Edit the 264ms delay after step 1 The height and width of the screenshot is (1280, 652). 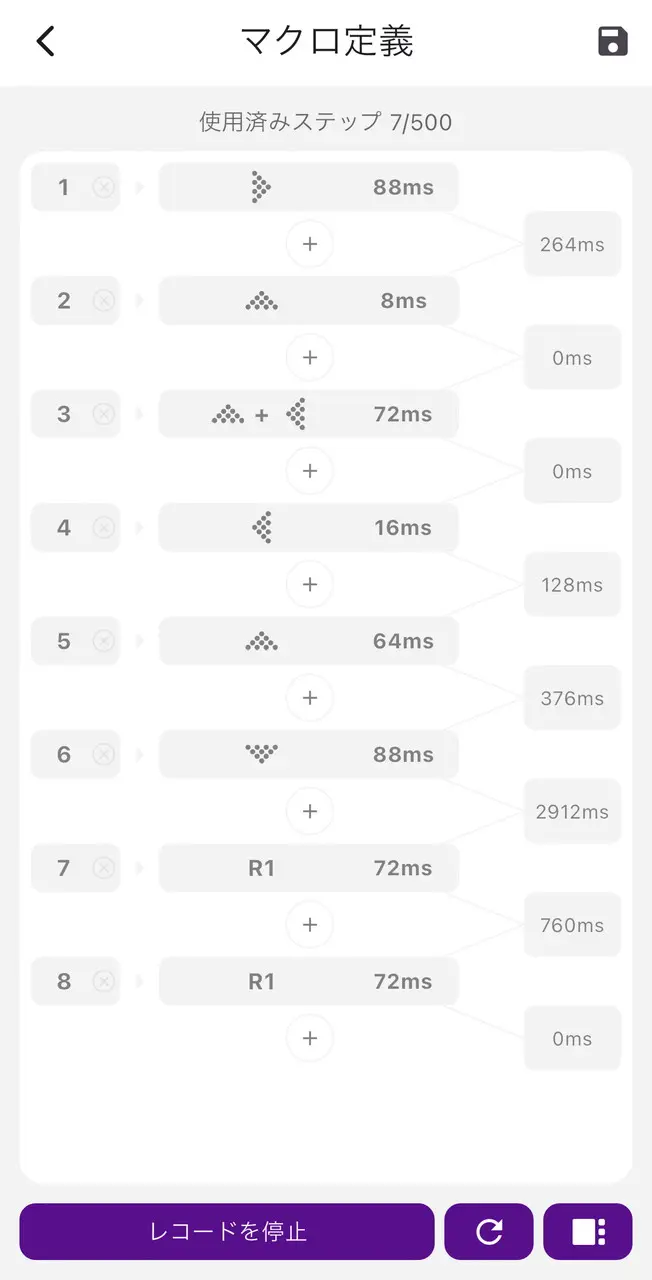(572, 244)
